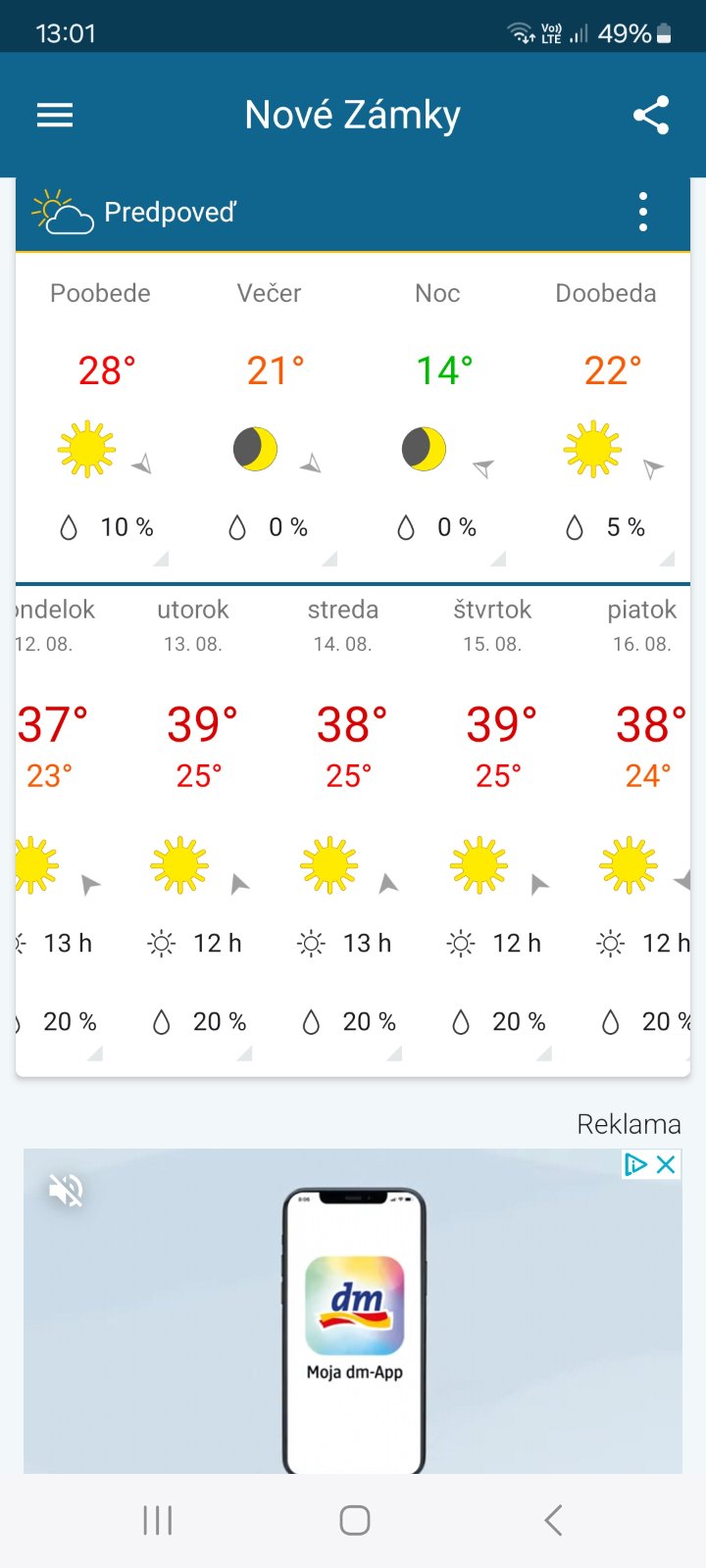This screenshot has width=706, height=1568.
Task: Open the Predpoveď overflow menu
Action: [643, 212]
